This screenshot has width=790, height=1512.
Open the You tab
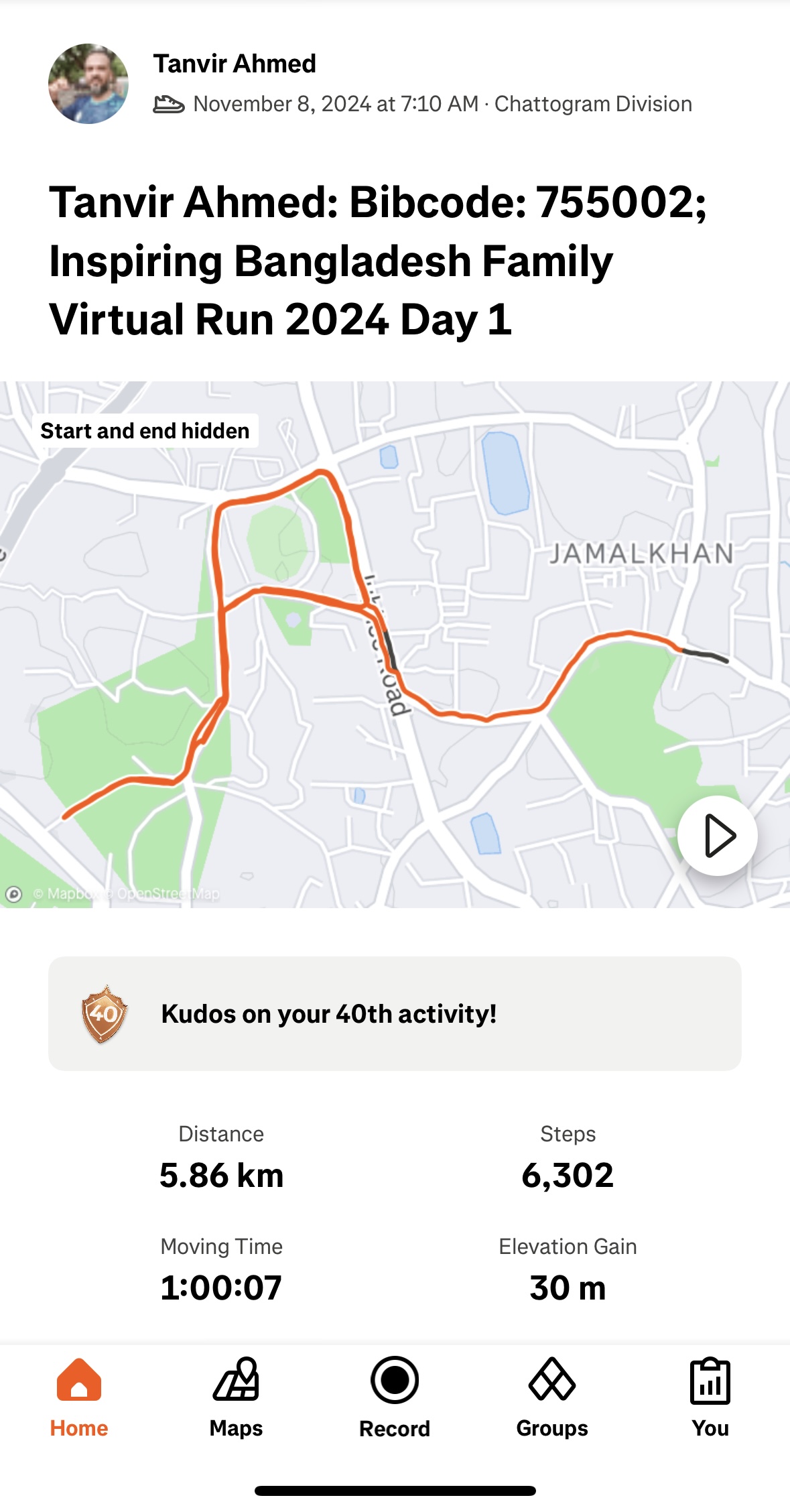coord(710,1398)
